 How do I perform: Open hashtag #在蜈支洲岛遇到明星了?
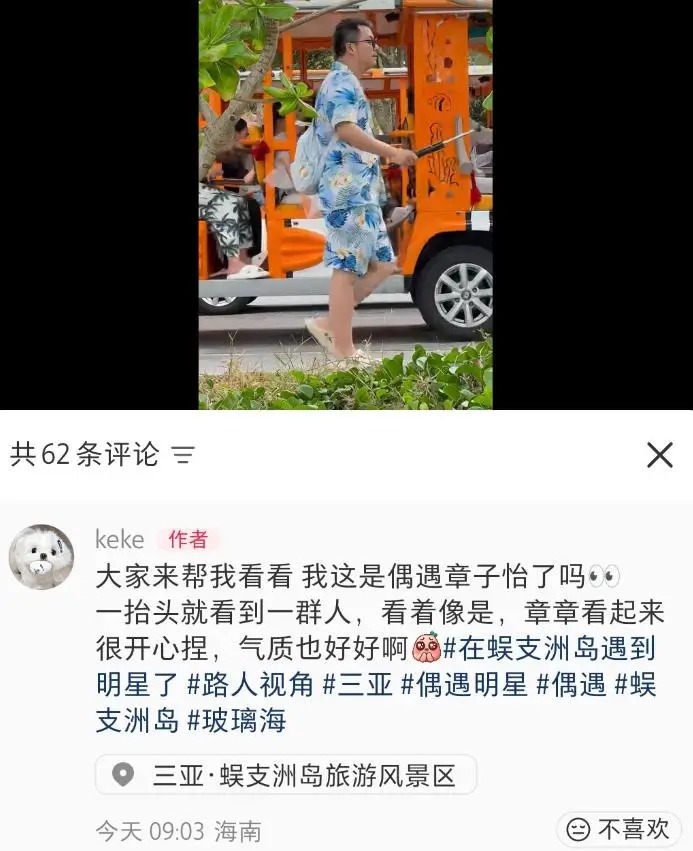(x=549, y=649)
